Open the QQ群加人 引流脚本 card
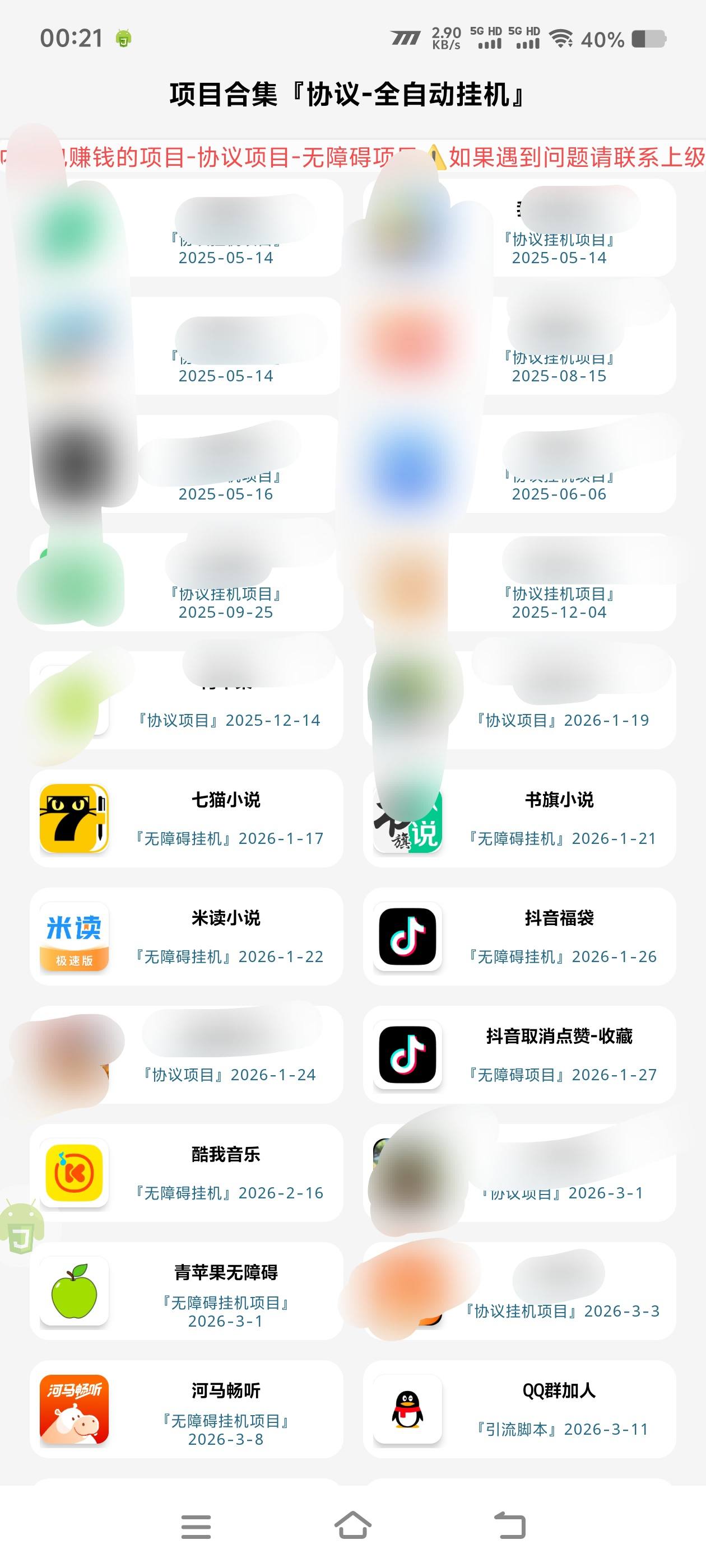706x1568 pixels. click(x=519, y=1408)
